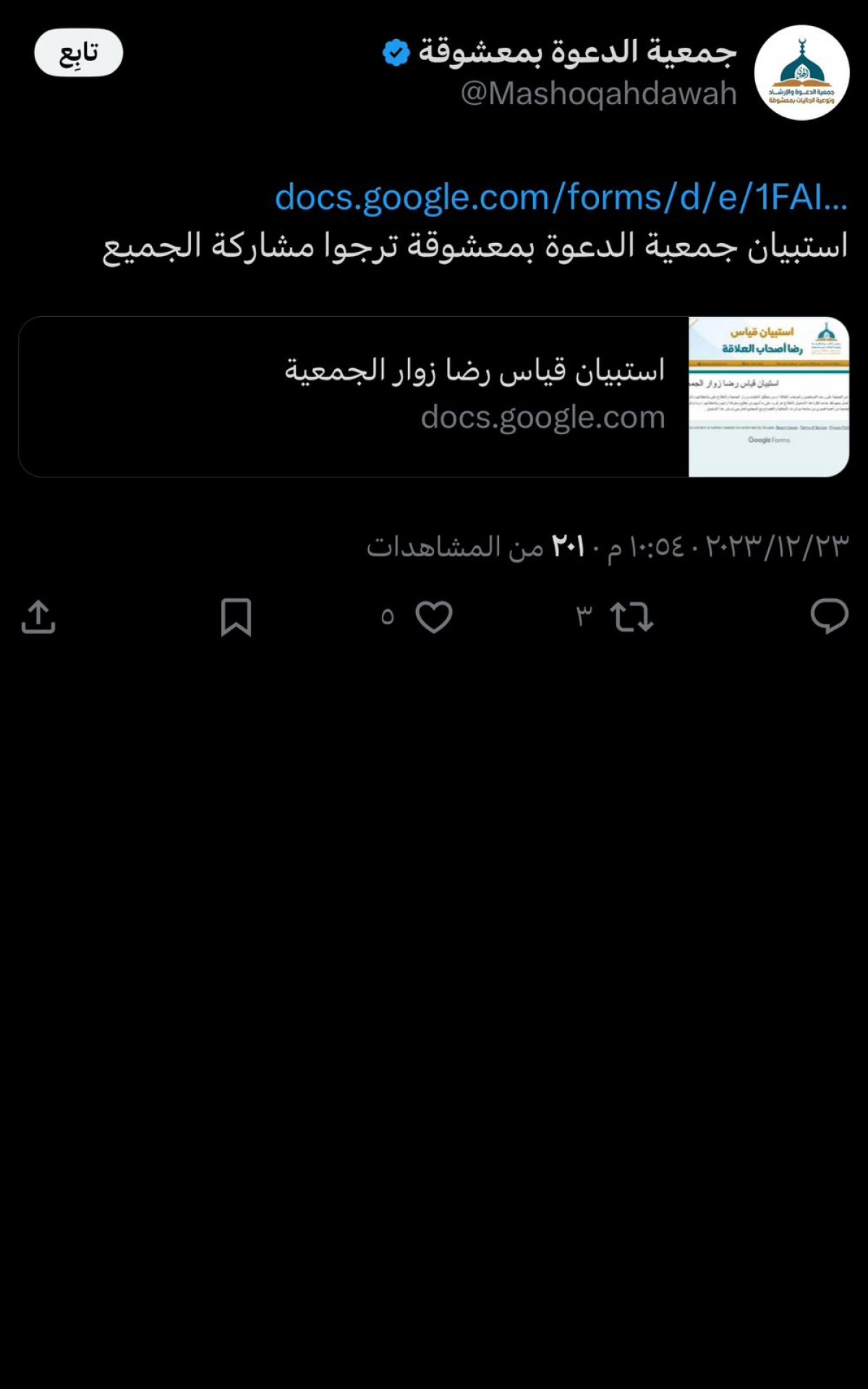Open the جمعية الدعوة بمعشوقة profile avatar
The height and width of the screenshot is (1389, 868).
click(801, 73)
